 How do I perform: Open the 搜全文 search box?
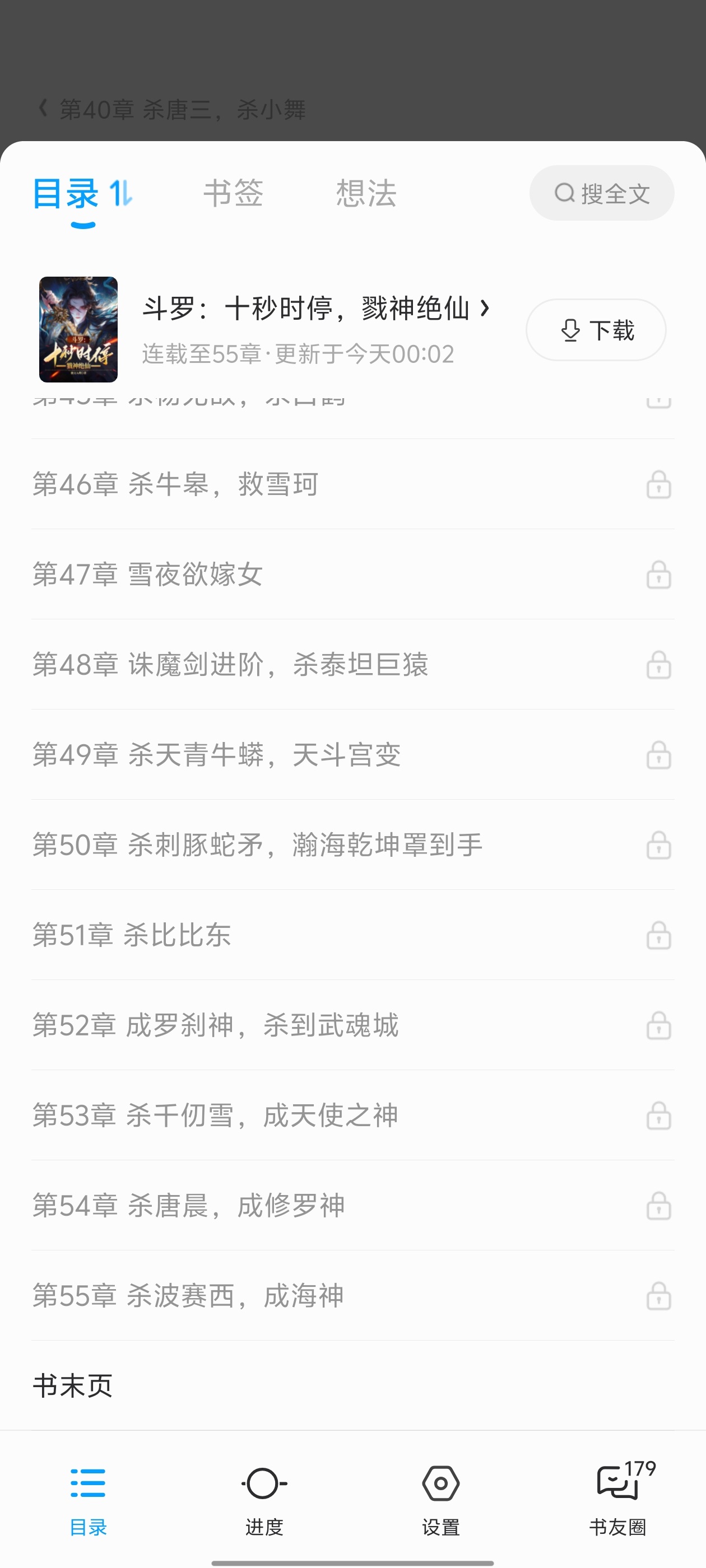click(601, 194)
